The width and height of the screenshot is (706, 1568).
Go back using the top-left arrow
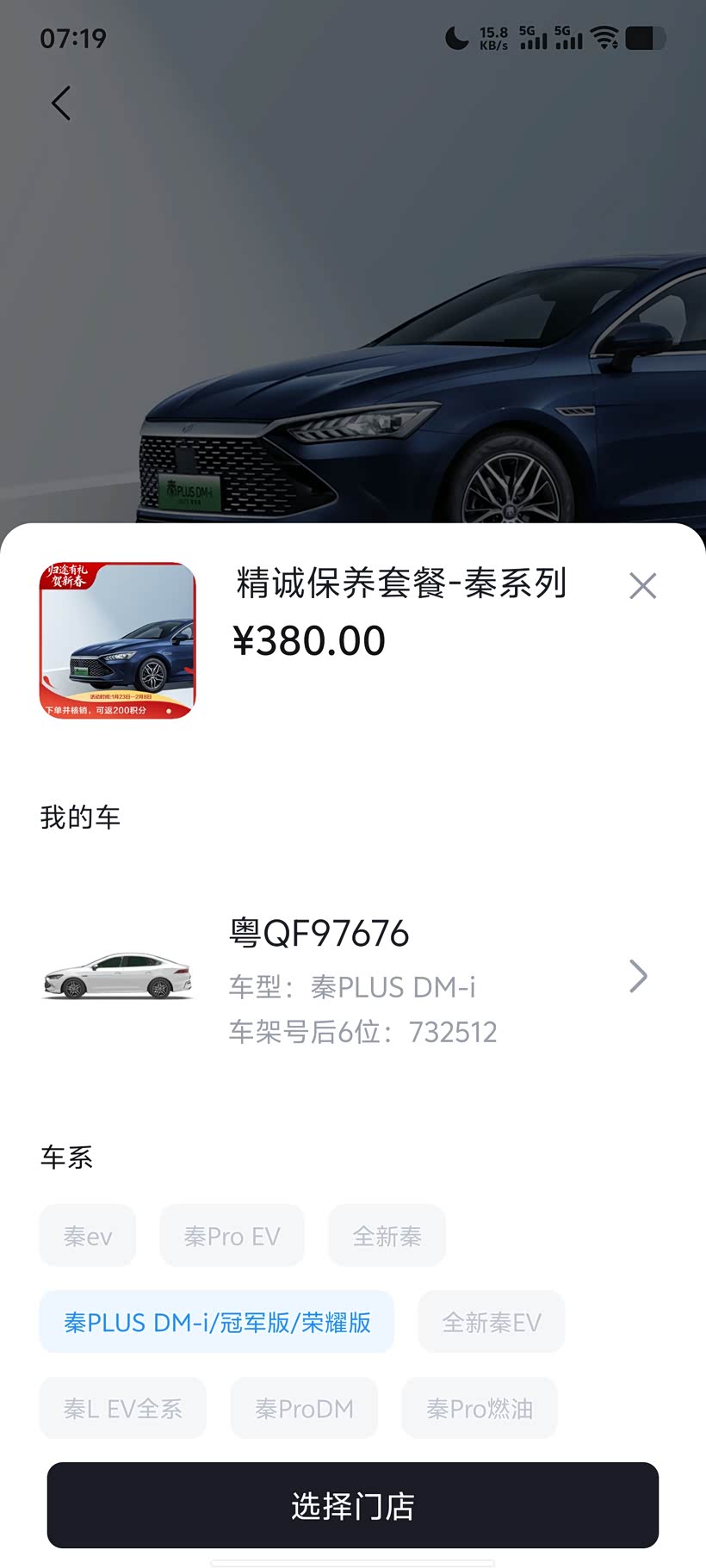click(x=60, y=103)
